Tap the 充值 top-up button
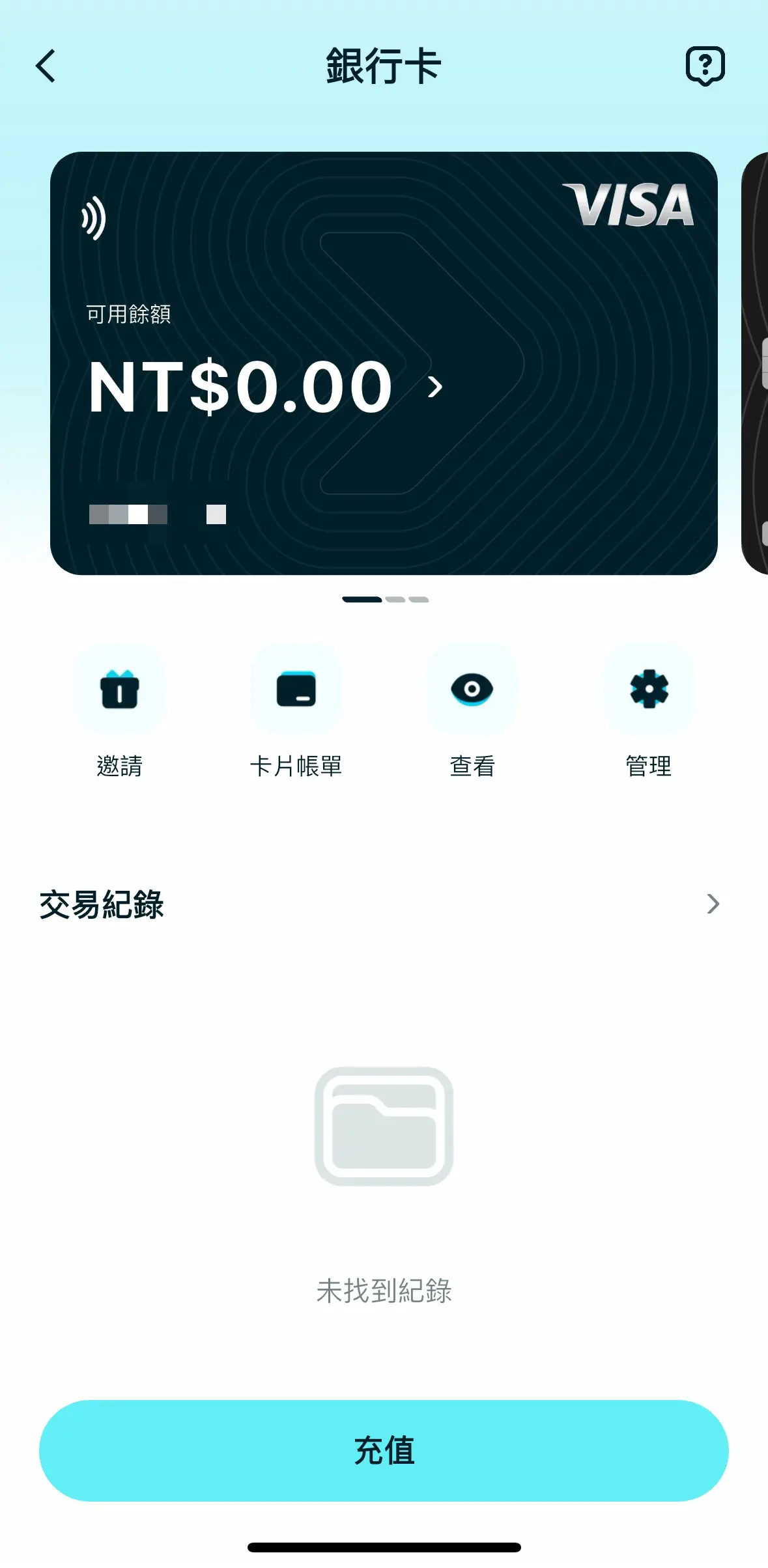Viewport: 768px width, 1568px height. [x=384, y=1451]
